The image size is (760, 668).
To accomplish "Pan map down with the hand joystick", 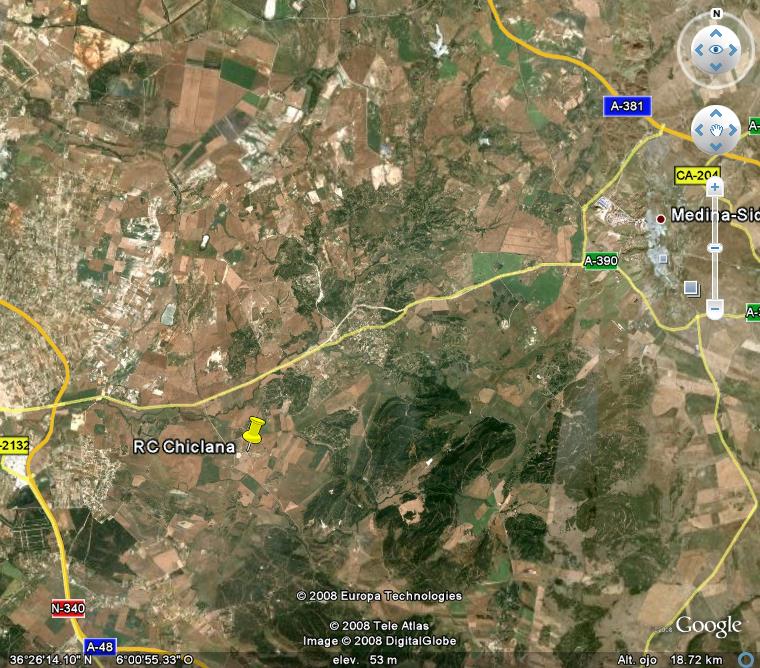I will pyautogui.click(x=716, y=146).
